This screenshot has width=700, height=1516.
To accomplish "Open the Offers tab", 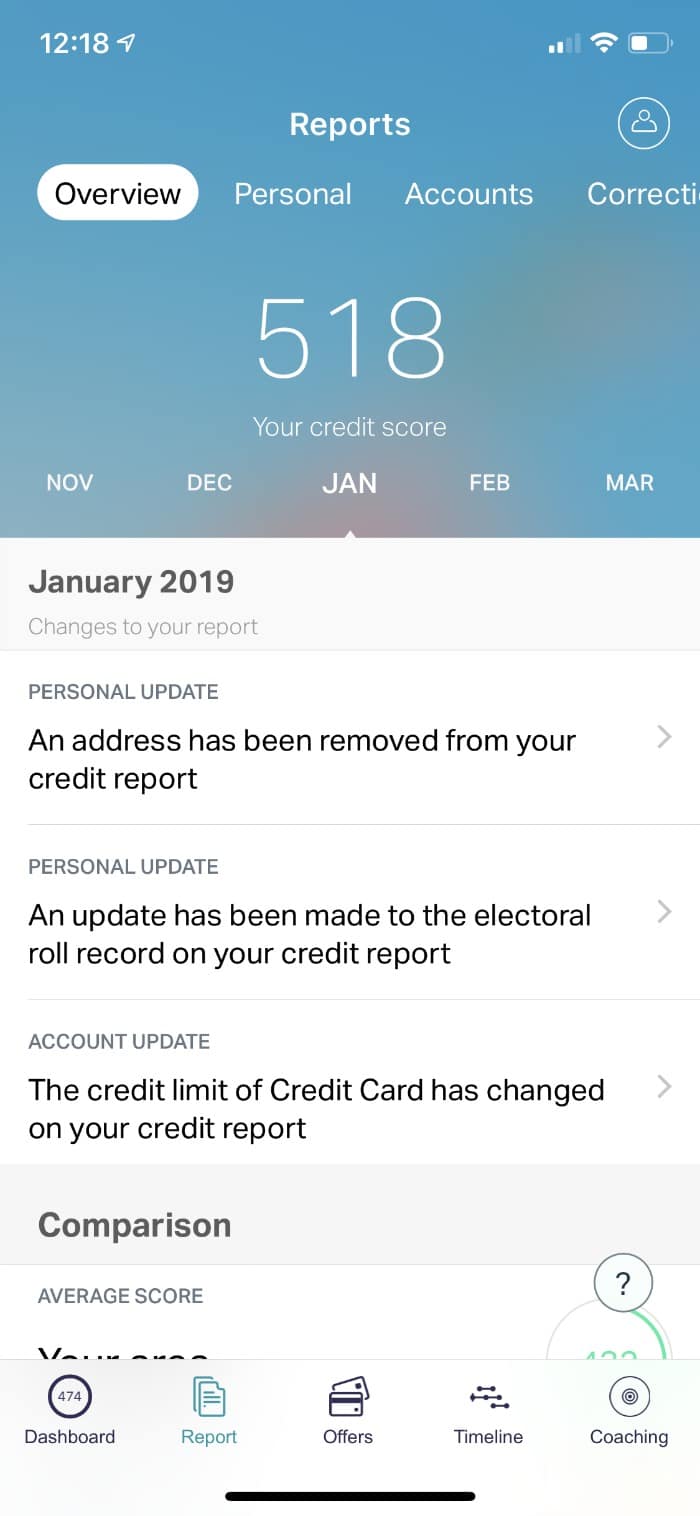I will point(348,1412).
